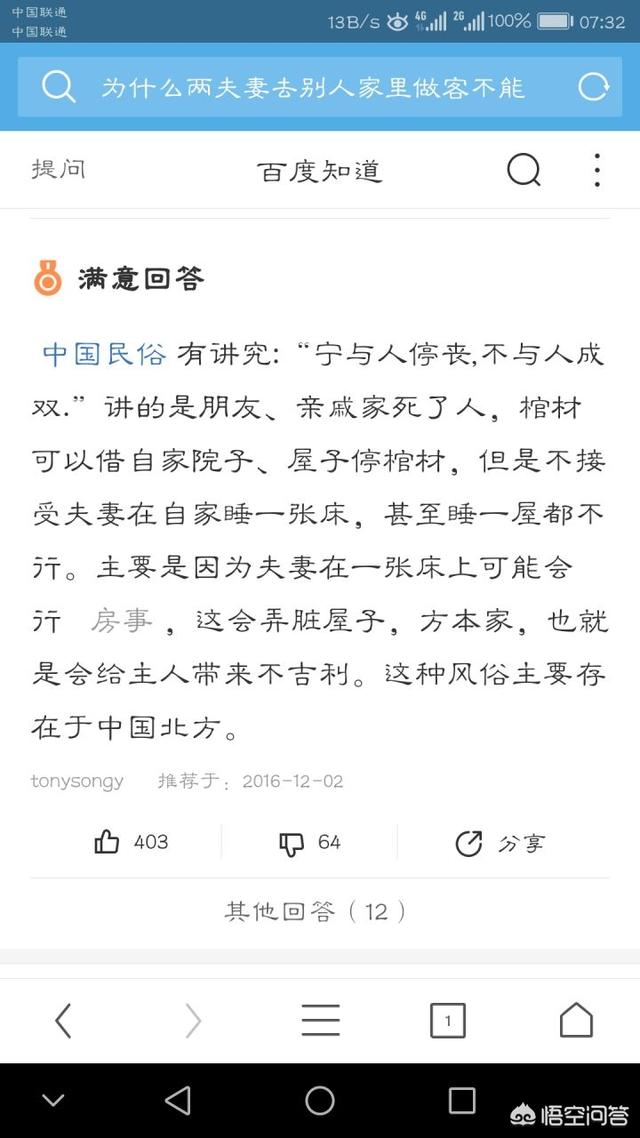Reload the page with refresh icon

pos(593,87)
